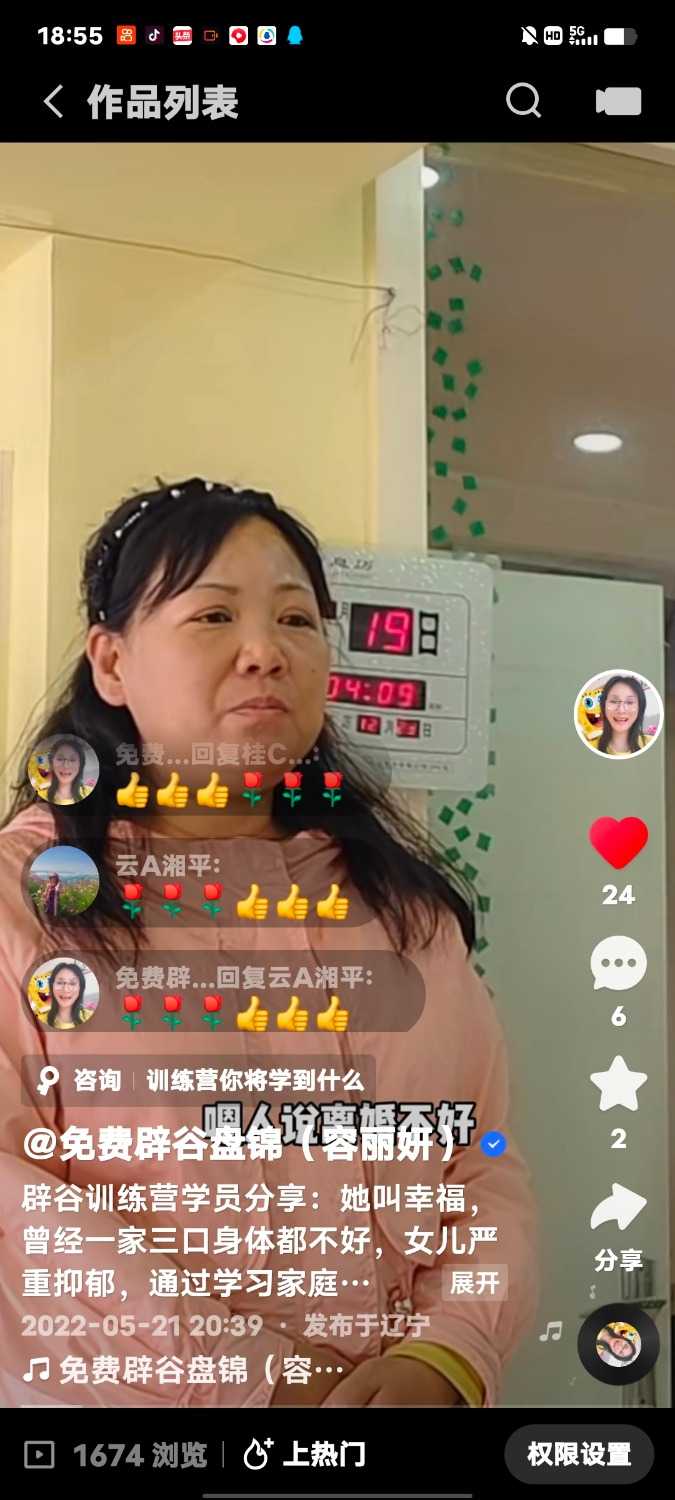The height and width of the screenshot is (1500, 675).
Task: Open the comment from 云A湘平
Action: [x=200, y=883]
